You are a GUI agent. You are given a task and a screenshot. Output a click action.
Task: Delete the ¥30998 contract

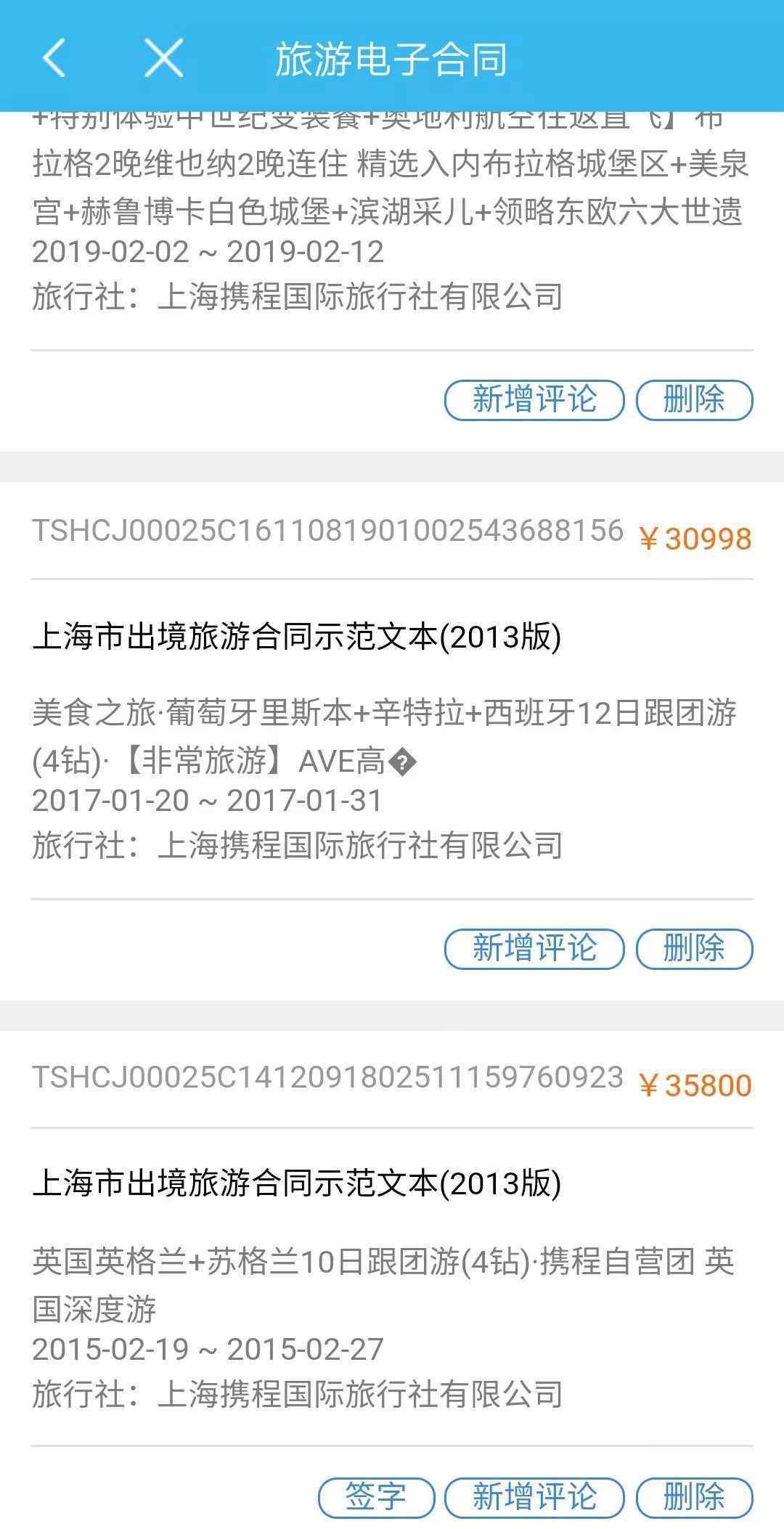pyautogui.click(x=694, y=949)
